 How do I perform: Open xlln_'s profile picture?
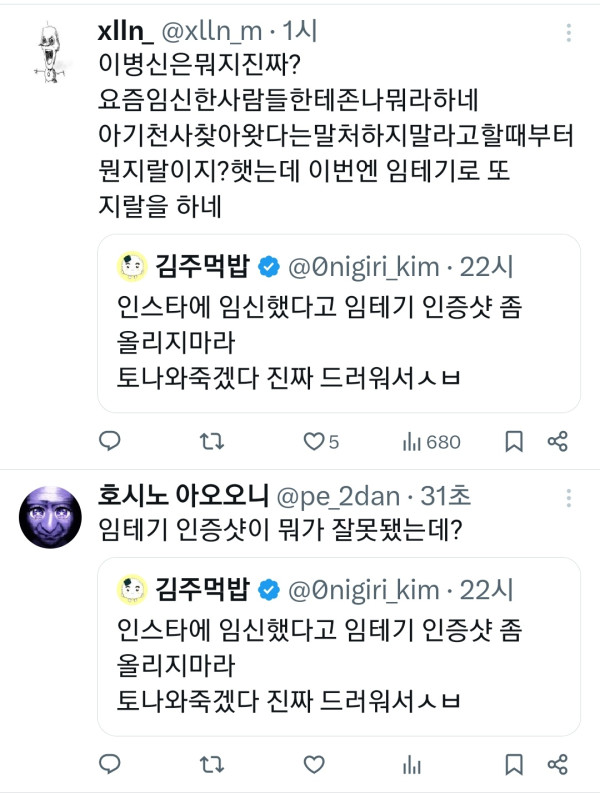tap(47, 53)
